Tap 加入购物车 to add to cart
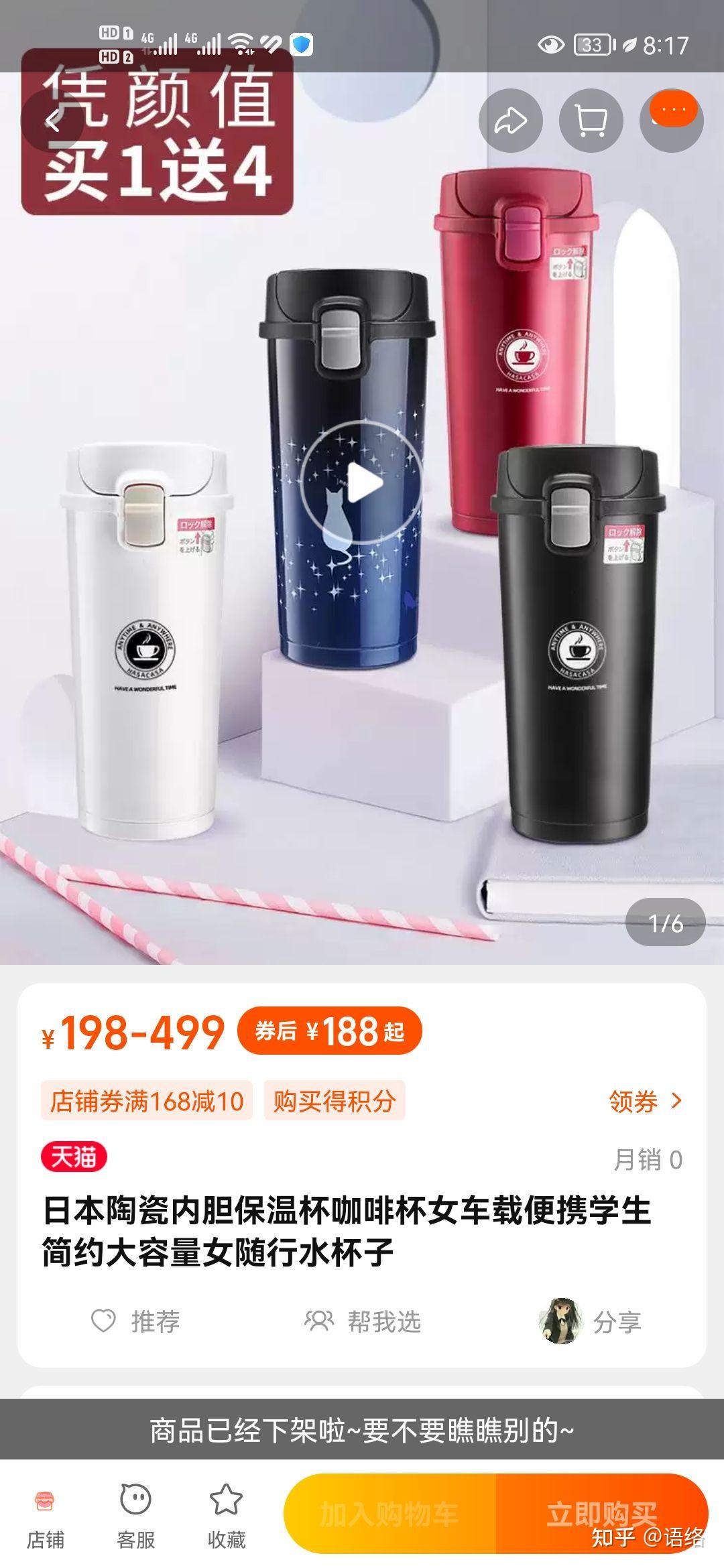This screenshot has width=724, height=1568. coord(389,1514)
